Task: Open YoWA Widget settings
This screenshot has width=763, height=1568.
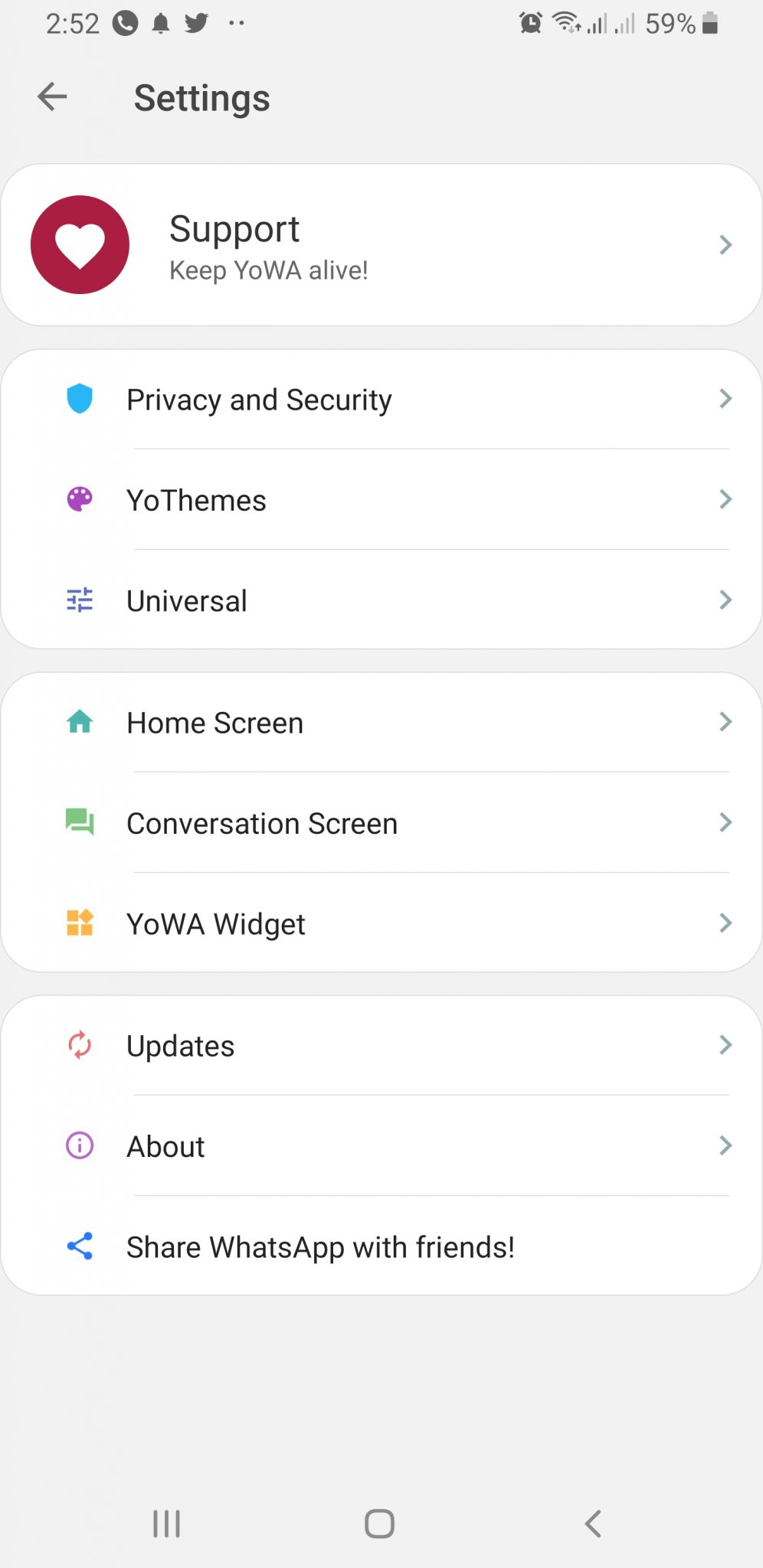Action: point(381,923)
